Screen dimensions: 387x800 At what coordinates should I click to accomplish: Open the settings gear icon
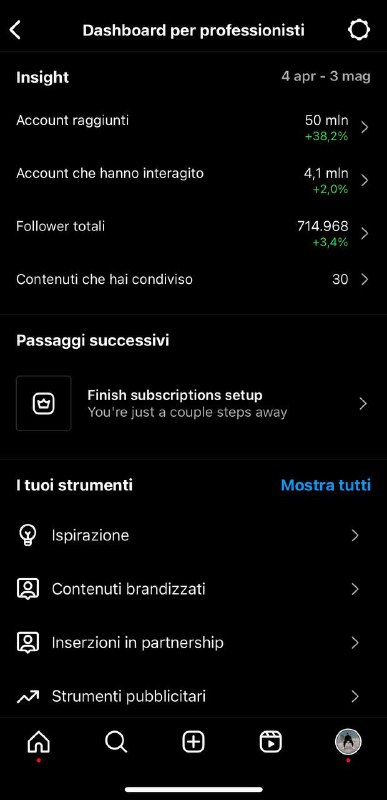coord(359,30)
